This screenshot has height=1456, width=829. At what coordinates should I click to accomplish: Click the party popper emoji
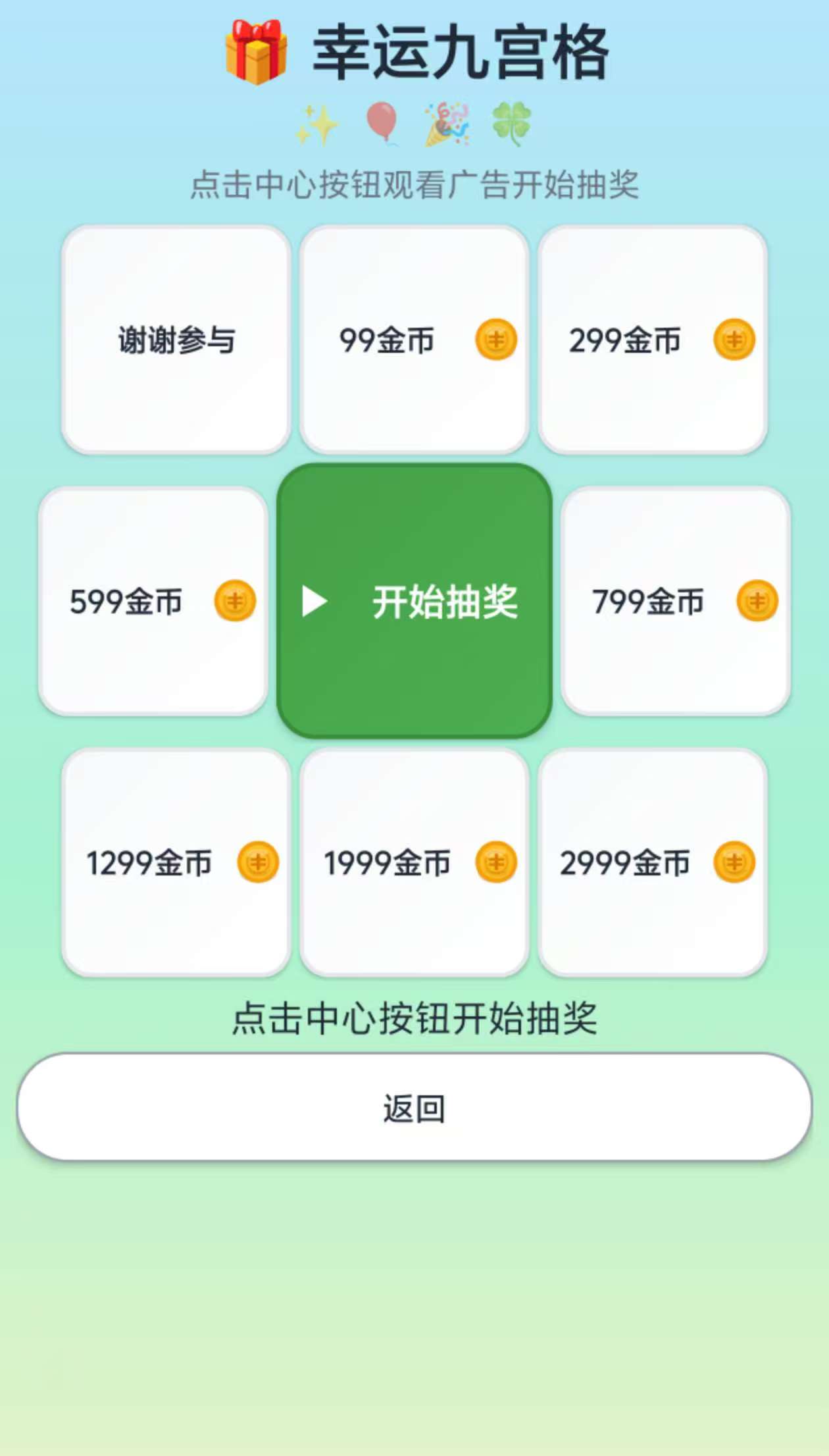click(446, 124)
